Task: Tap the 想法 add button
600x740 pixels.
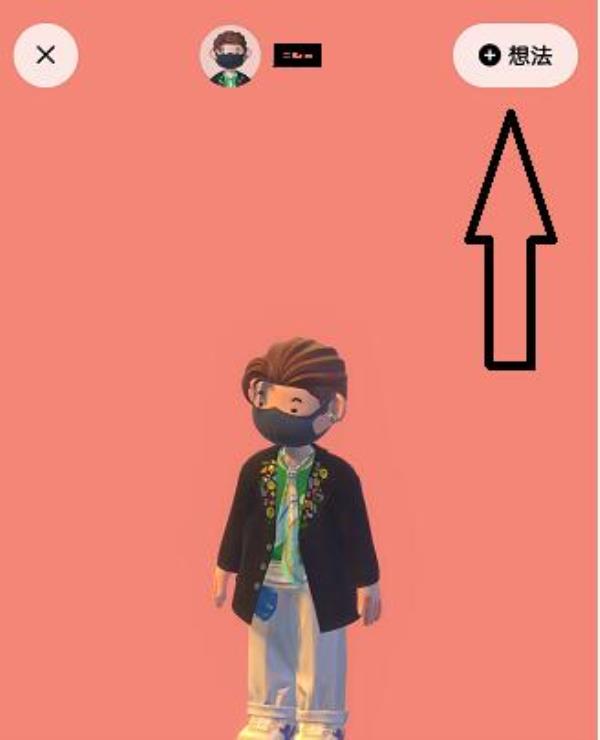Action: pos(515,55)
